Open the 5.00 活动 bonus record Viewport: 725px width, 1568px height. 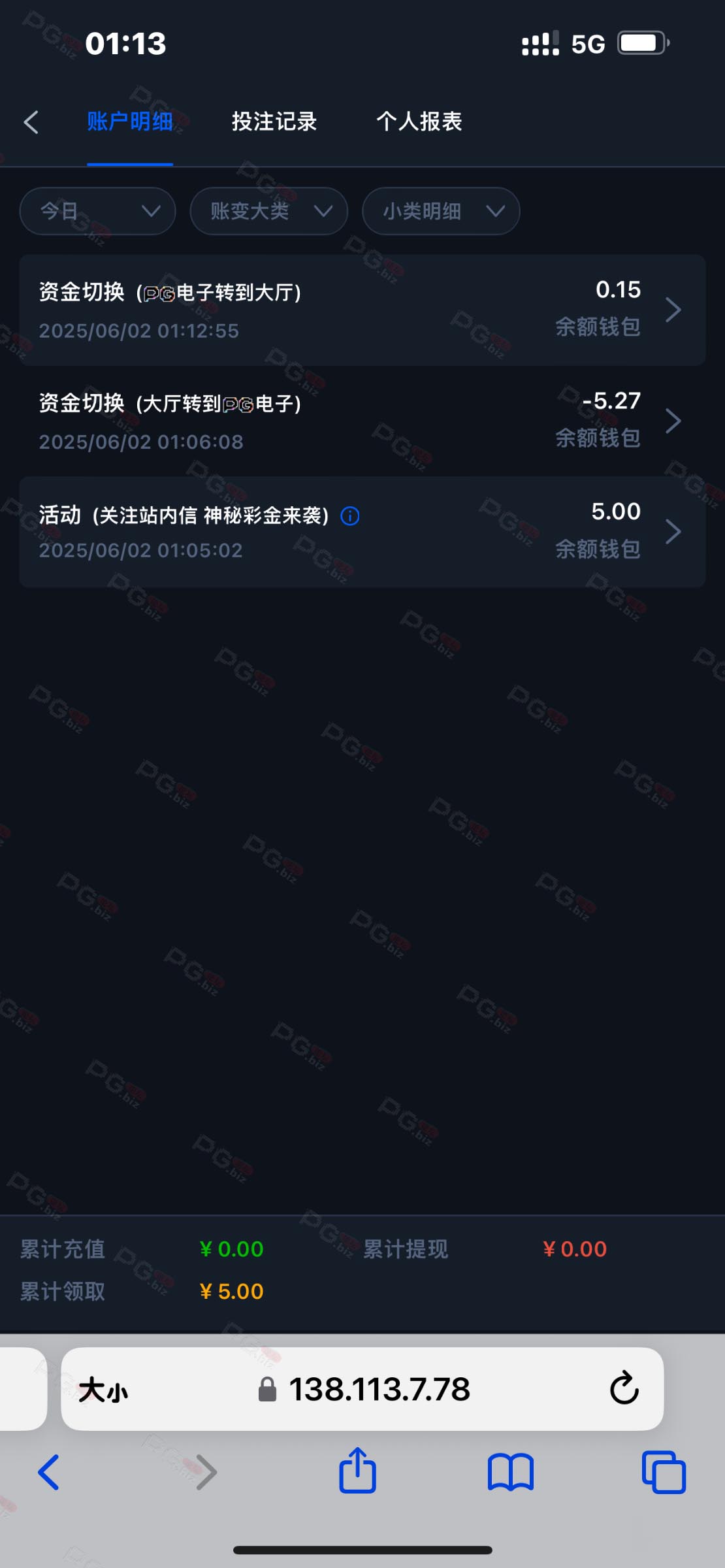pos(362,532)
